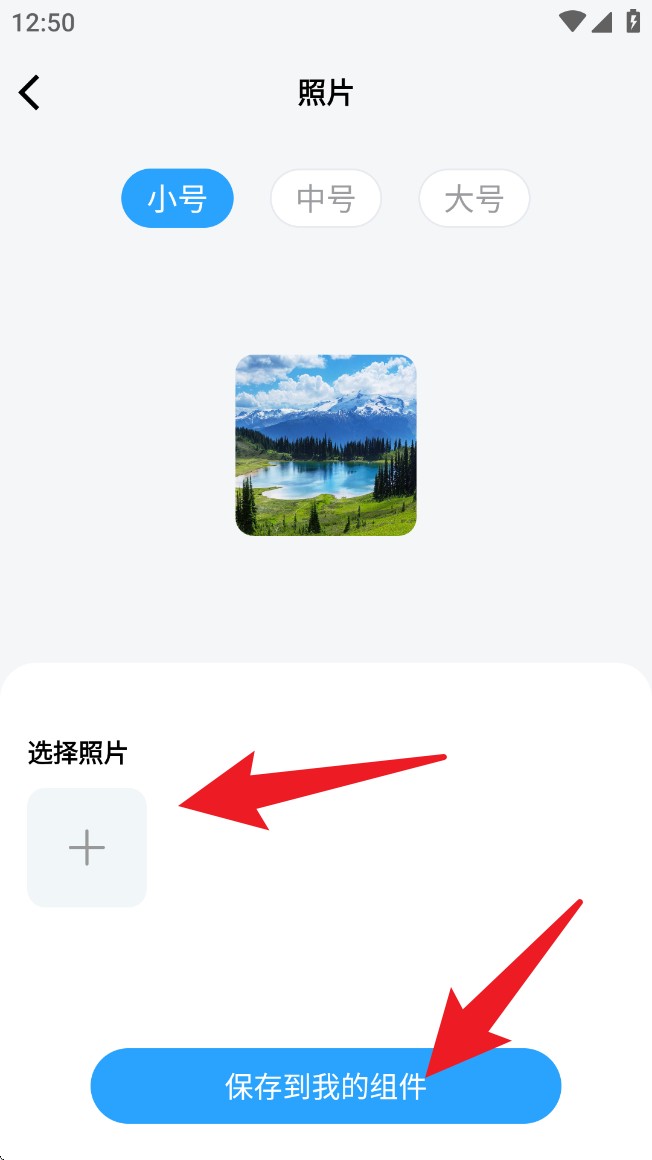Switch to the 中号 size option
This screenshot has height=1160, width=652.
pos(326,199)
